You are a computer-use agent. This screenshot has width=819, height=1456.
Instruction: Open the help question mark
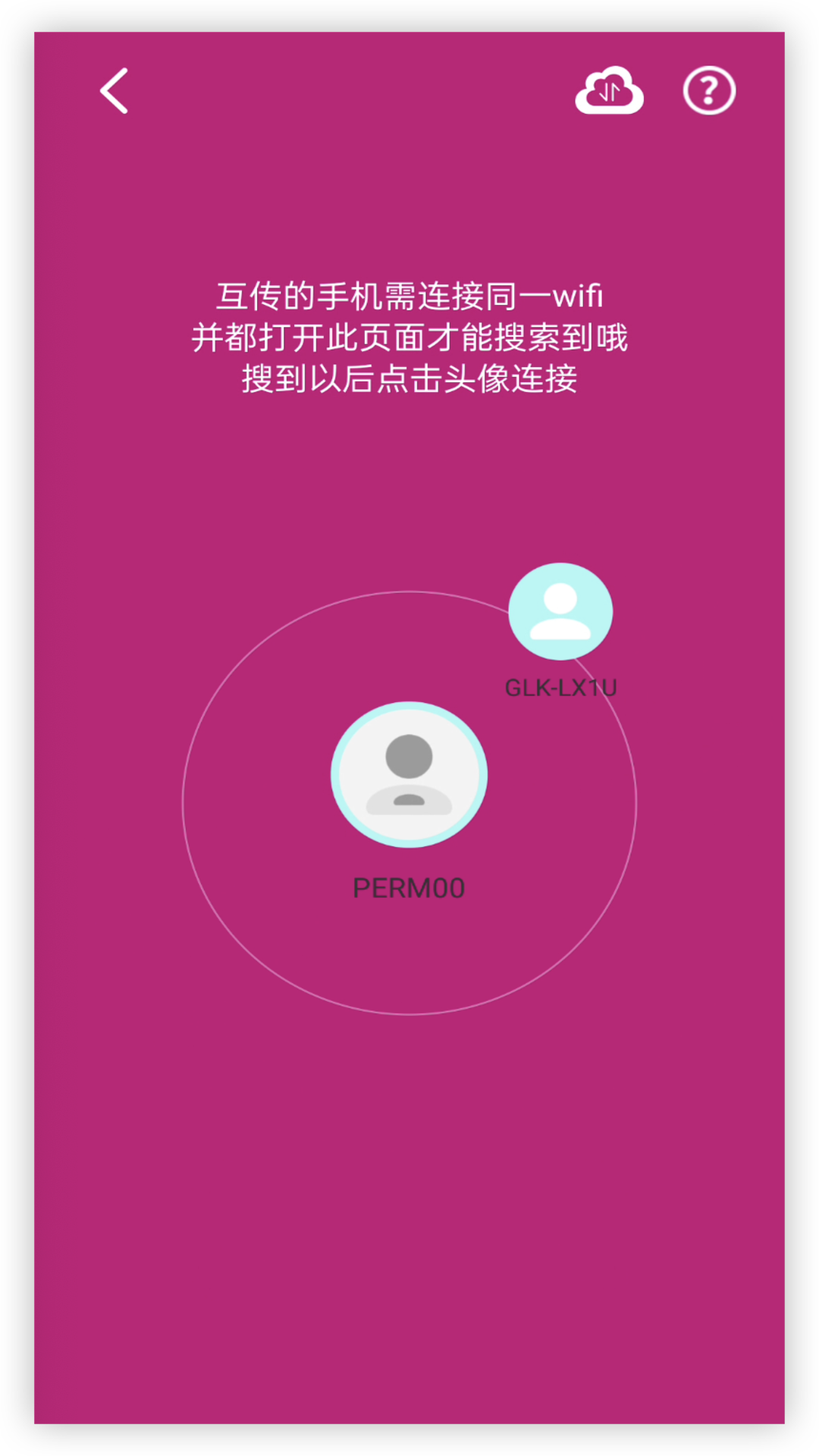709,91
